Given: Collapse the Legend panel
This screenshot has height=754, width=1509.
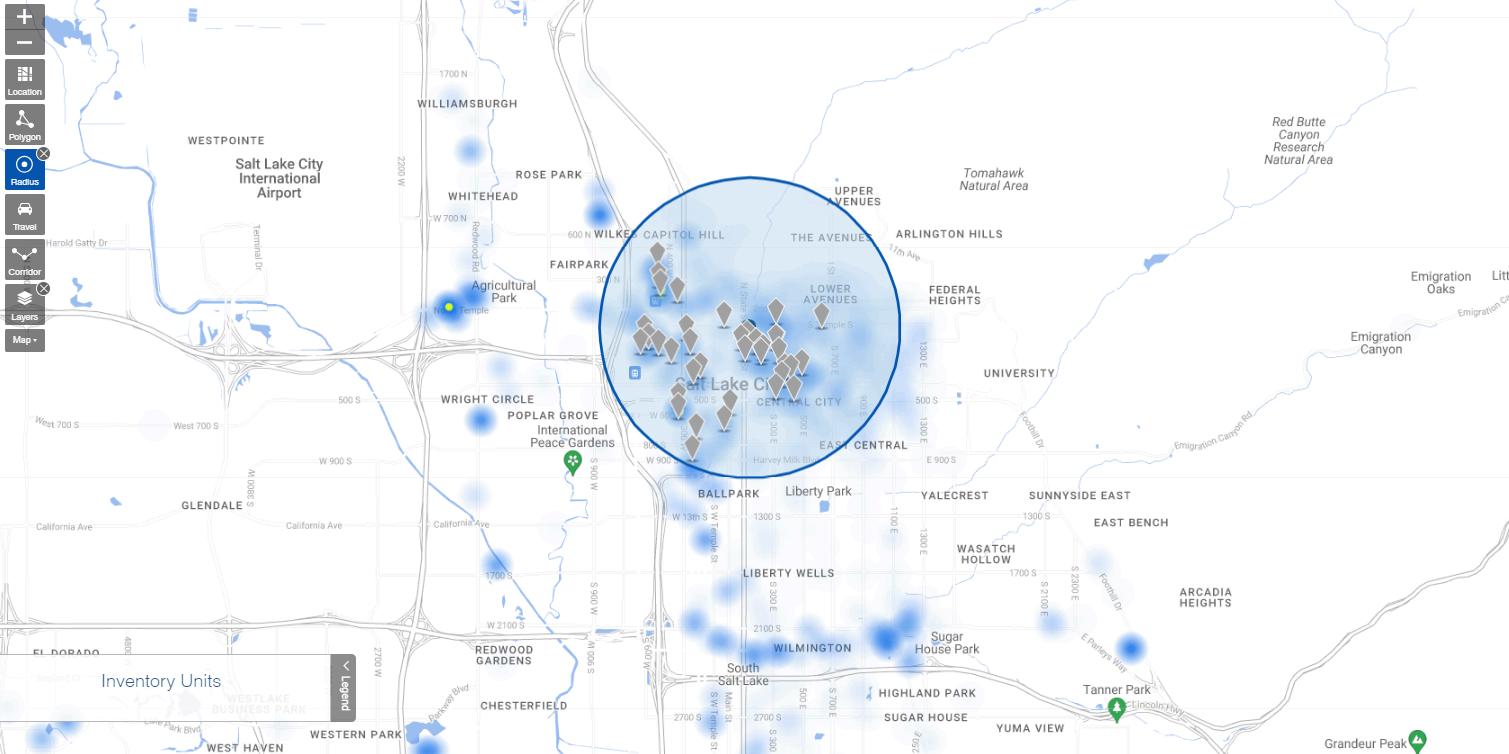Looking at the screenshot, I should [343, 687].
